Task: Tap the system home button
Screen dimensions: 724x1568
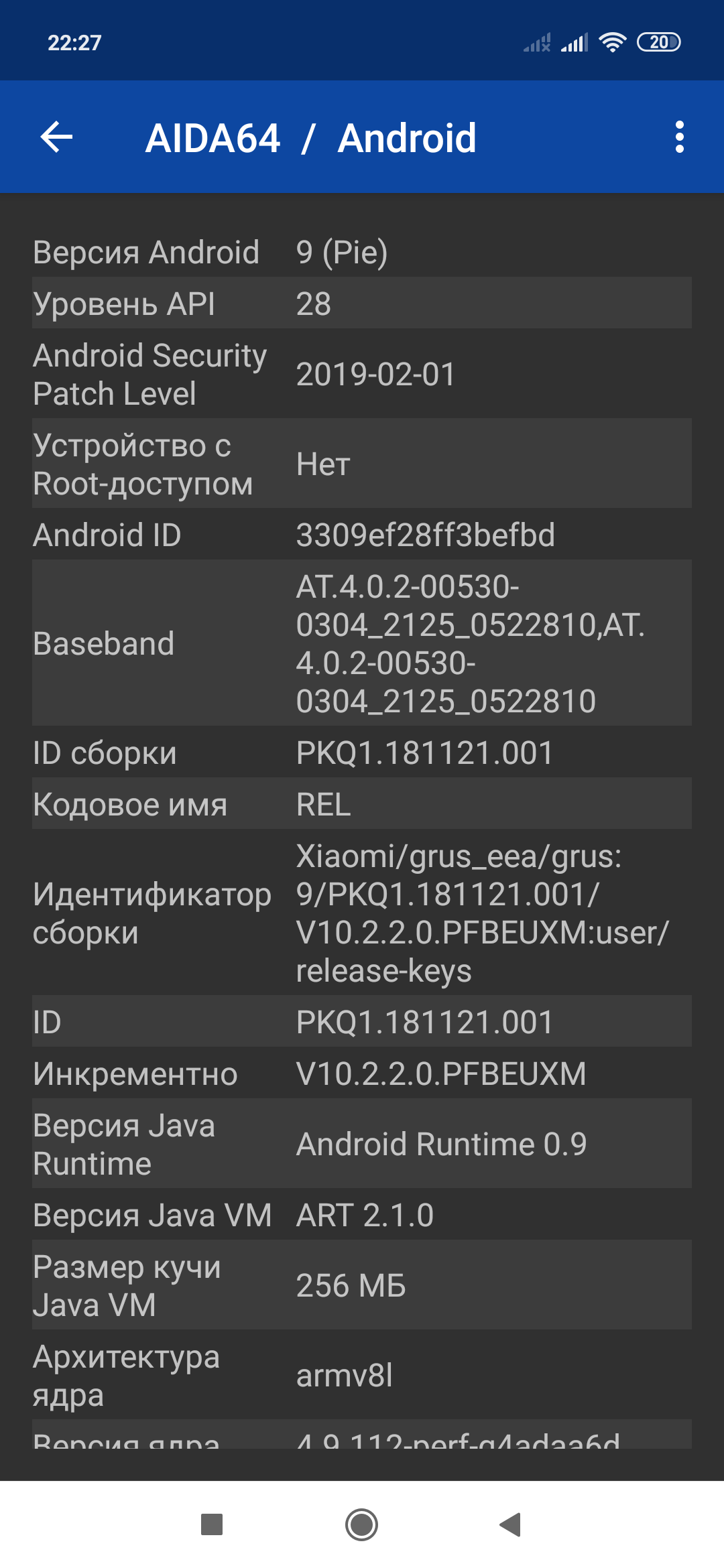Action: coord(361,1524)
